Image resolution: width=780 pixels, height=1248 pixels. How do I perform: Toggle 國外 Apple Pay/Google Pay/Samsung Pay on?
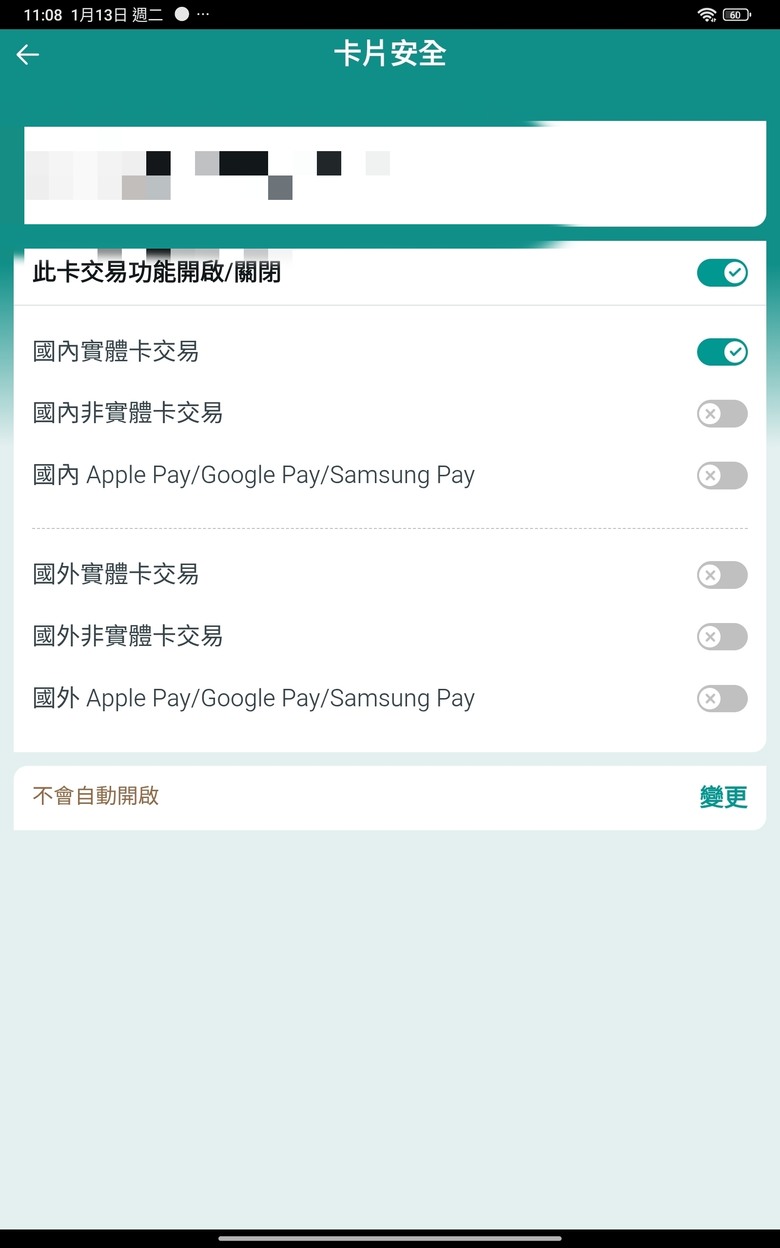[722, 699]
